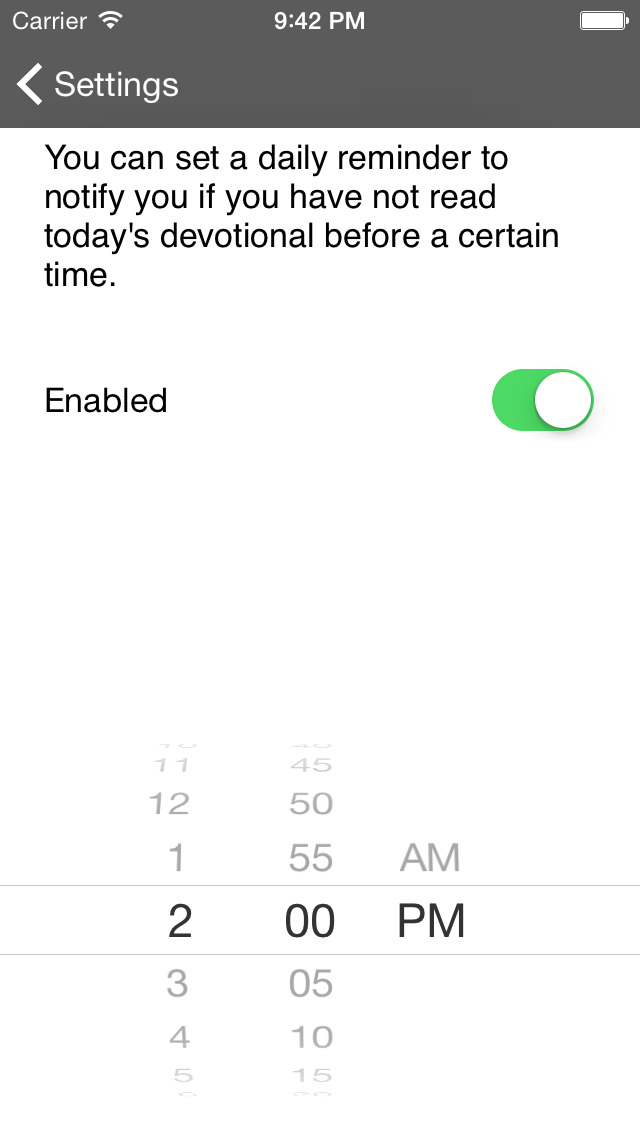640x1136 pixels.
Task: Set minutes to 50
Action: pyautogui.click(x=310, y=804)
